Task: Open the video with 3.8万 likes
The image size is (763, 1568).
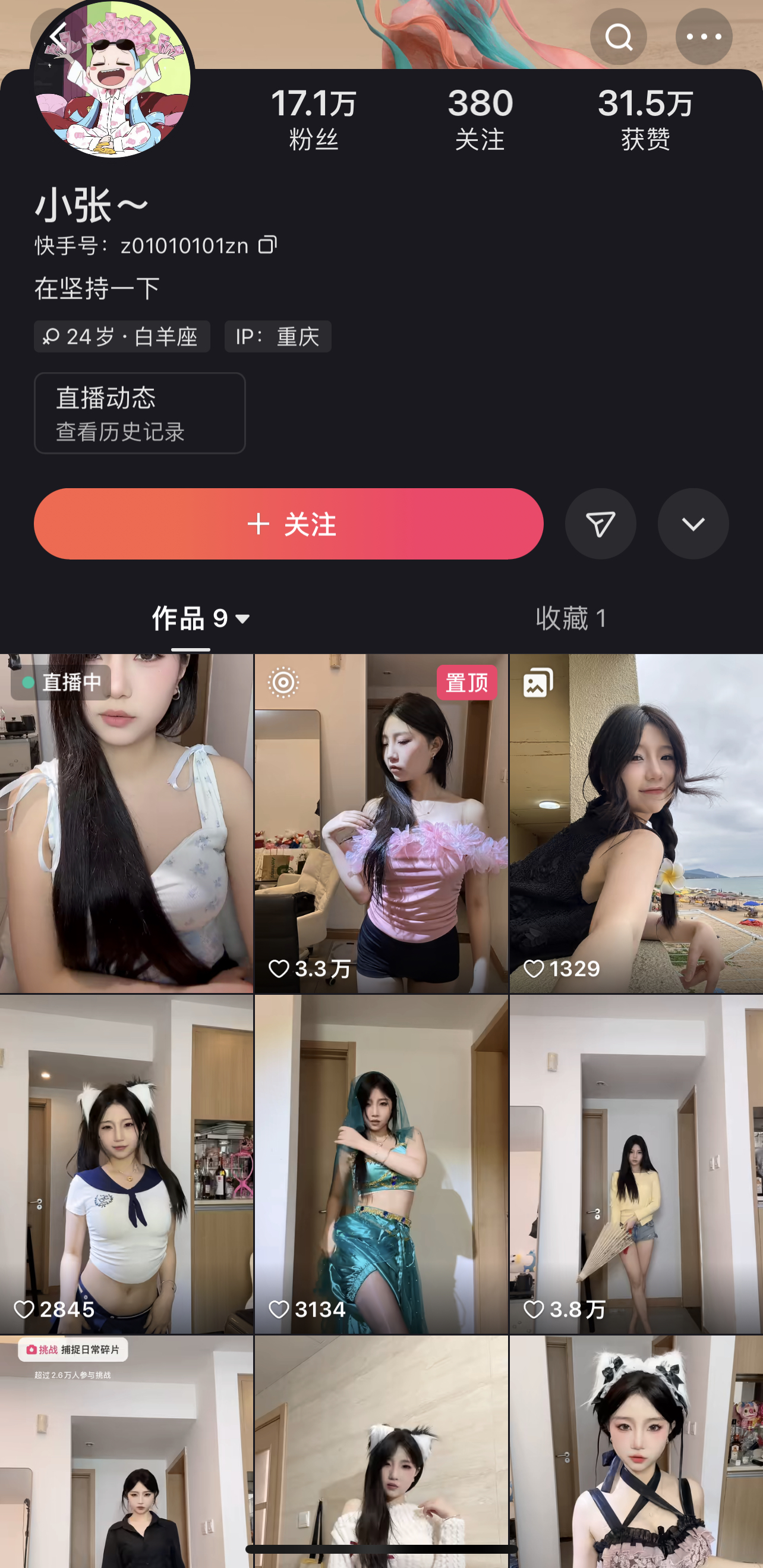Action: point(636,1162)
